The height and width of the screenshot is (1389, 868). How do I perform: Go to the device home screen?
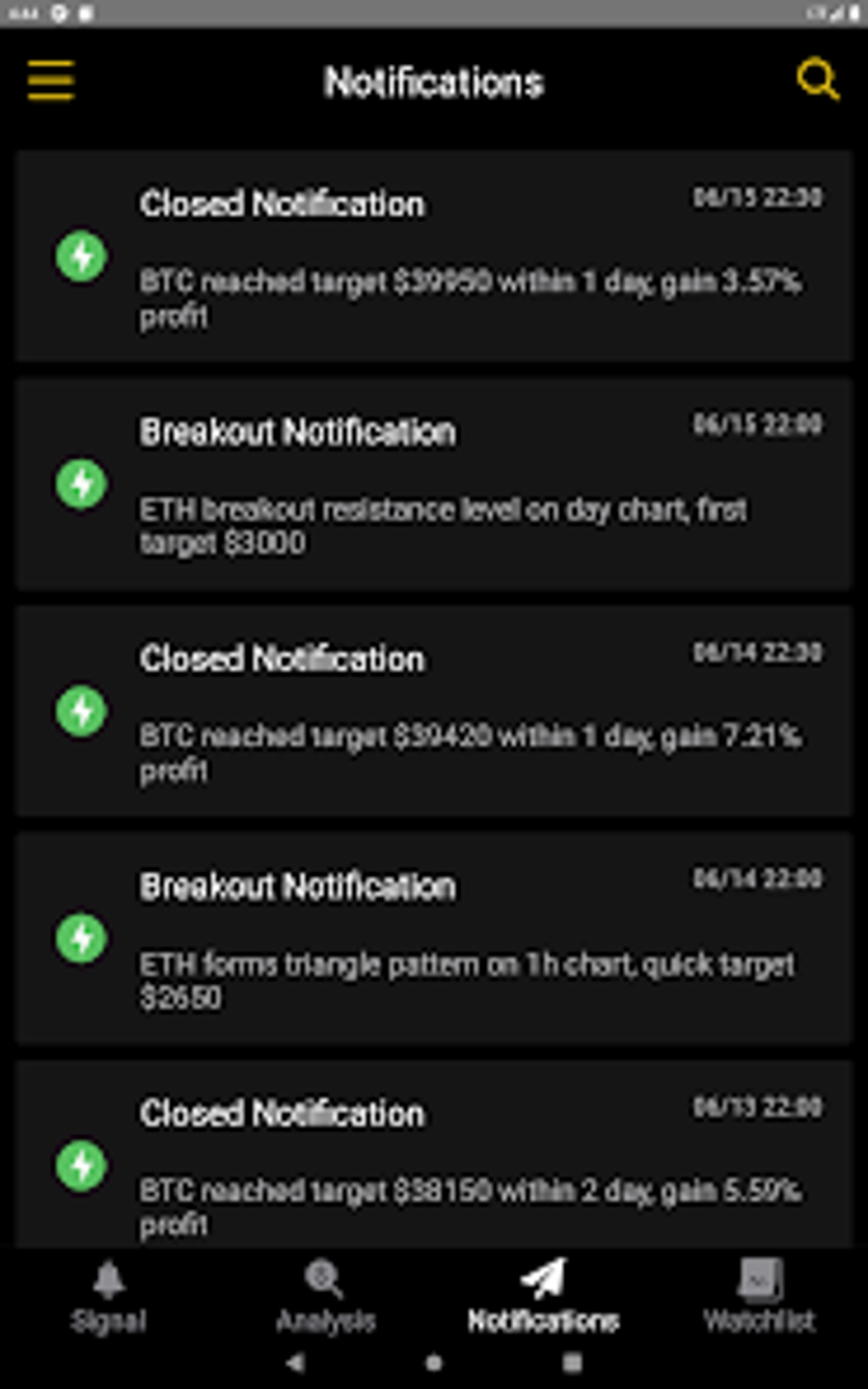pyautogui.click(x=434, y=1363)
